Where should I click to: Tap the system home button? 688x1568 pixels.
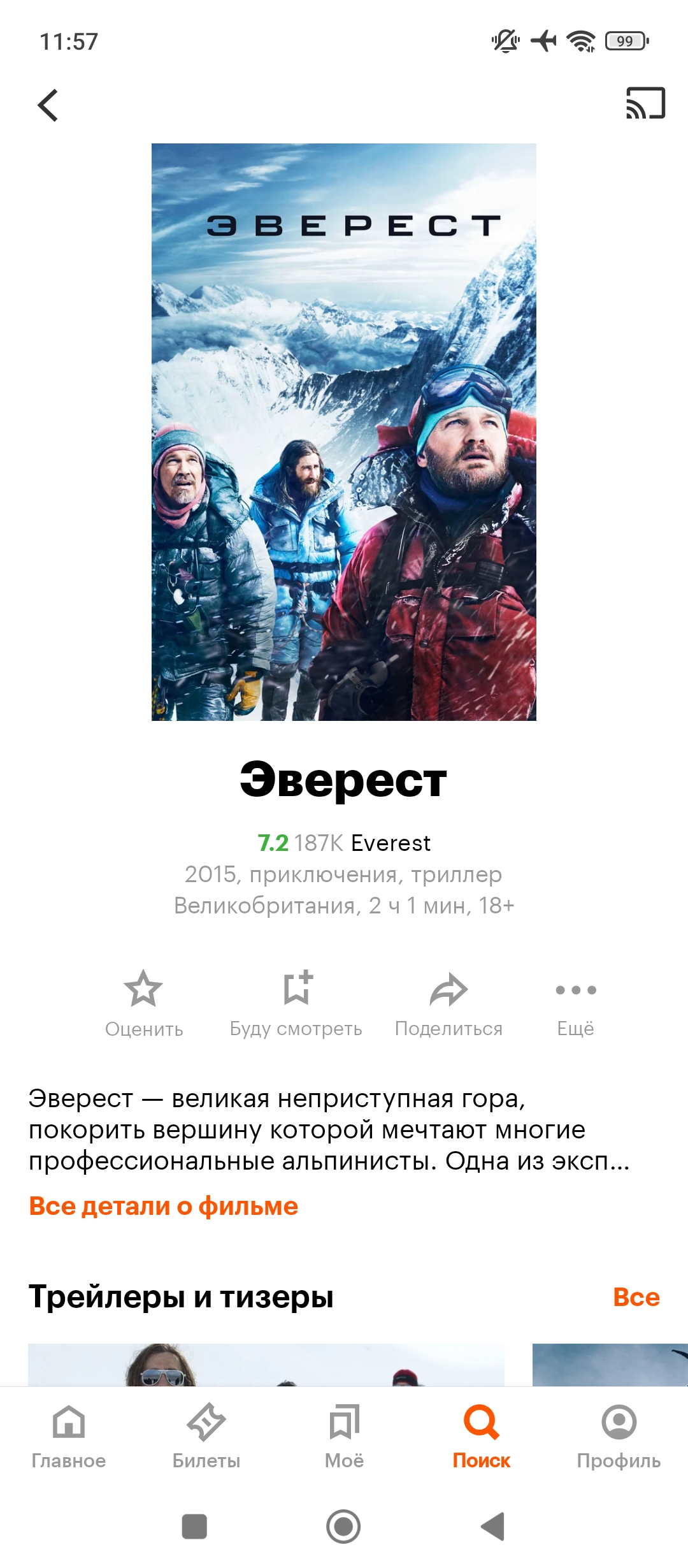click(x=343, y=1527)
